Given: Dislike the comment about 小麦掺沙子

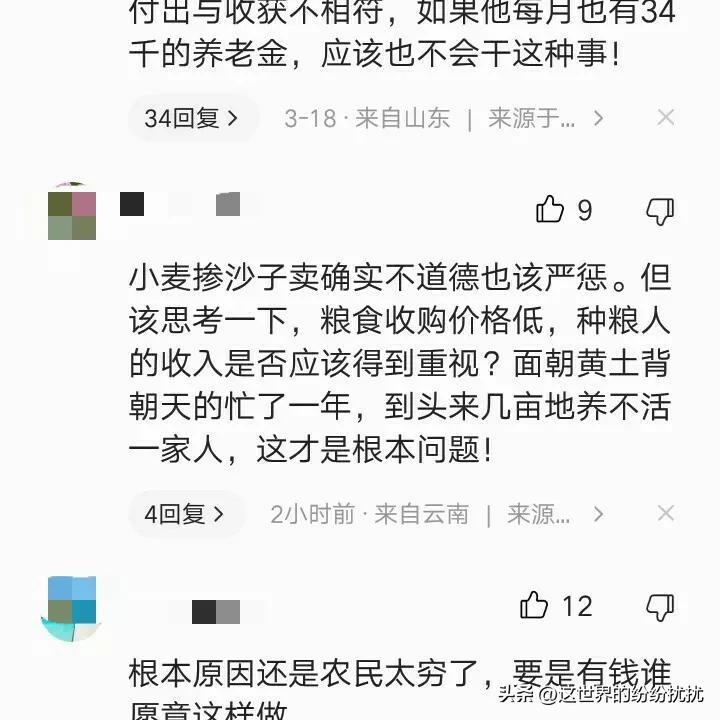Looking at the screenshot, I should point(660,210).
